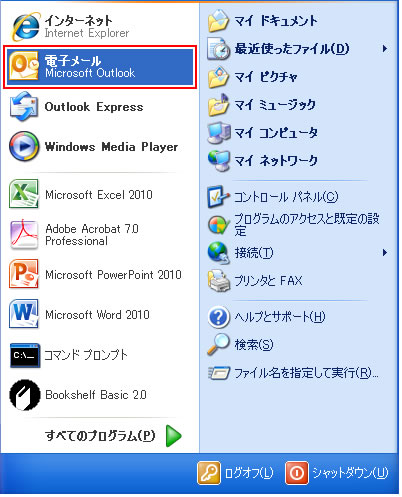Screen dimensions: 402x497
Task: Open Microsoft Word 2010
Action: tap(100, 314)
